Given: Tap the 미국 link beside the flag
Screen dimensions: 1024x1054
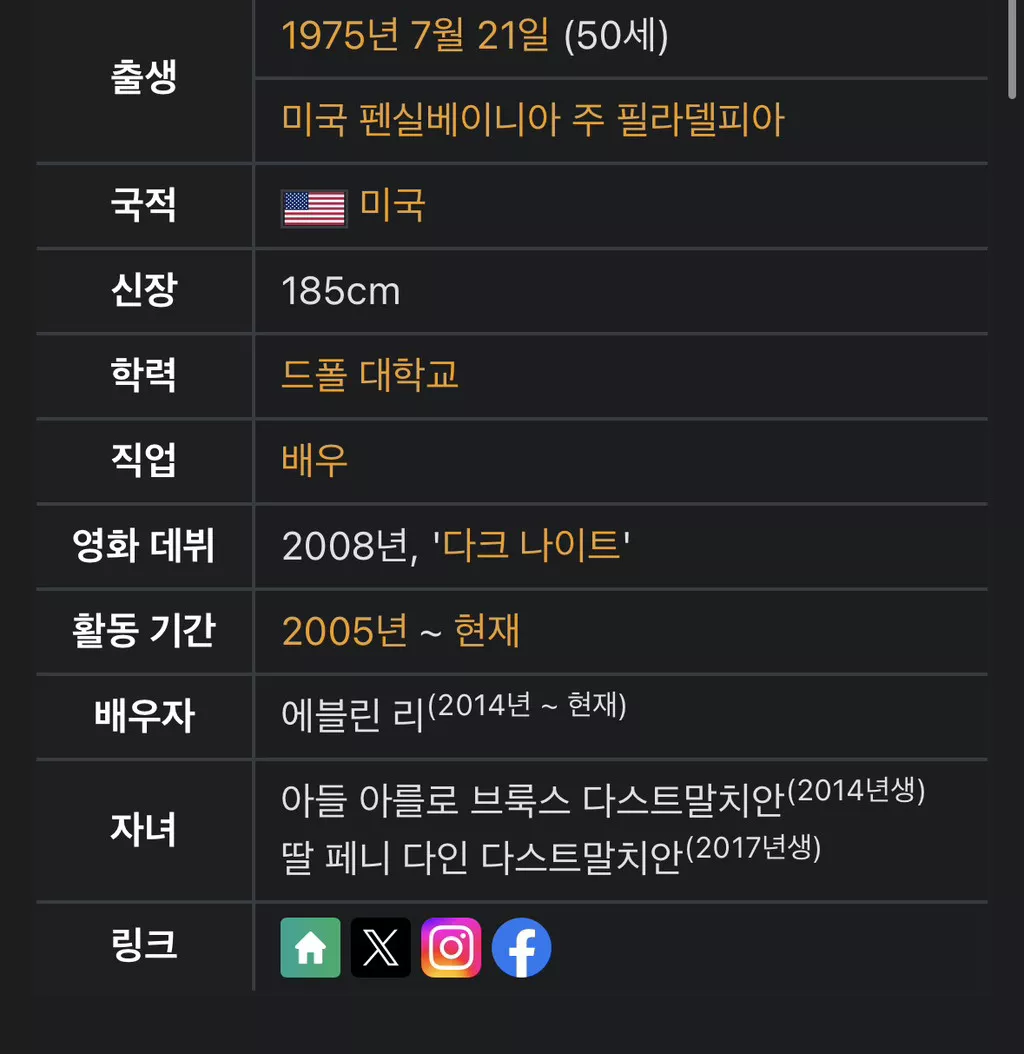Looking at the screenshot, I should [x=393, y=206].
